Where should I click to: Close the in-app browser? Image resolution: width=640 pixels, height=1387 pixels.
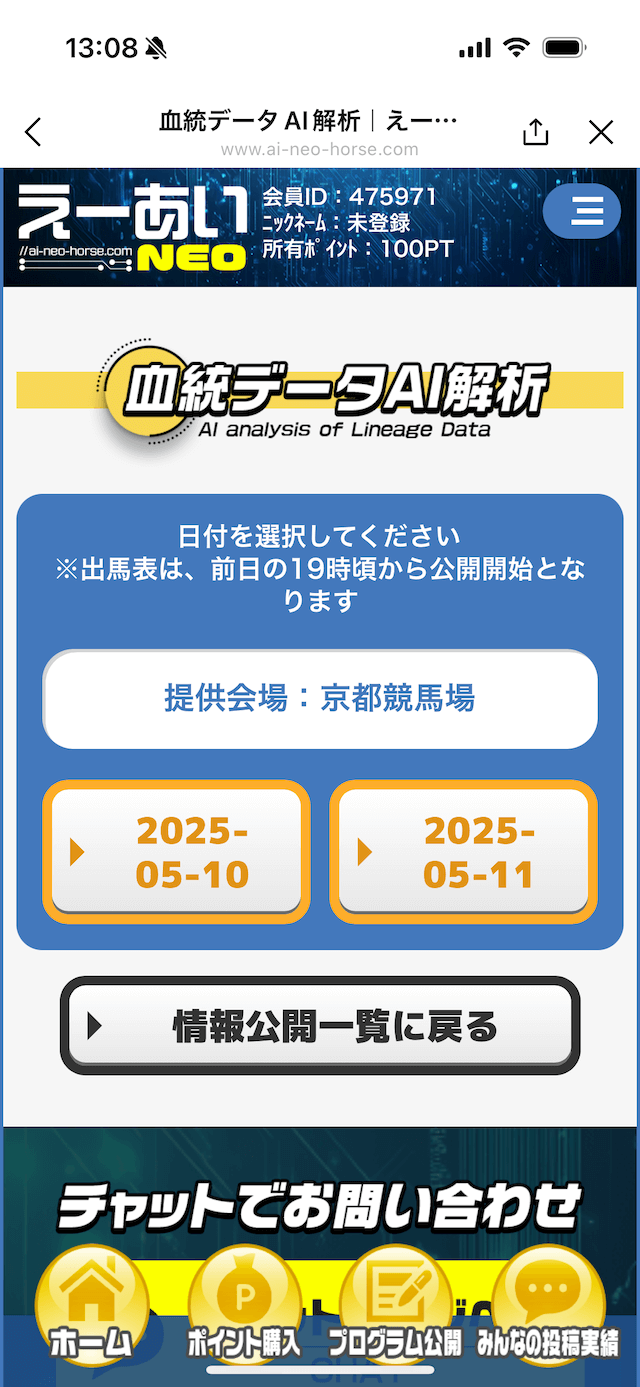(x=601, y=132)
